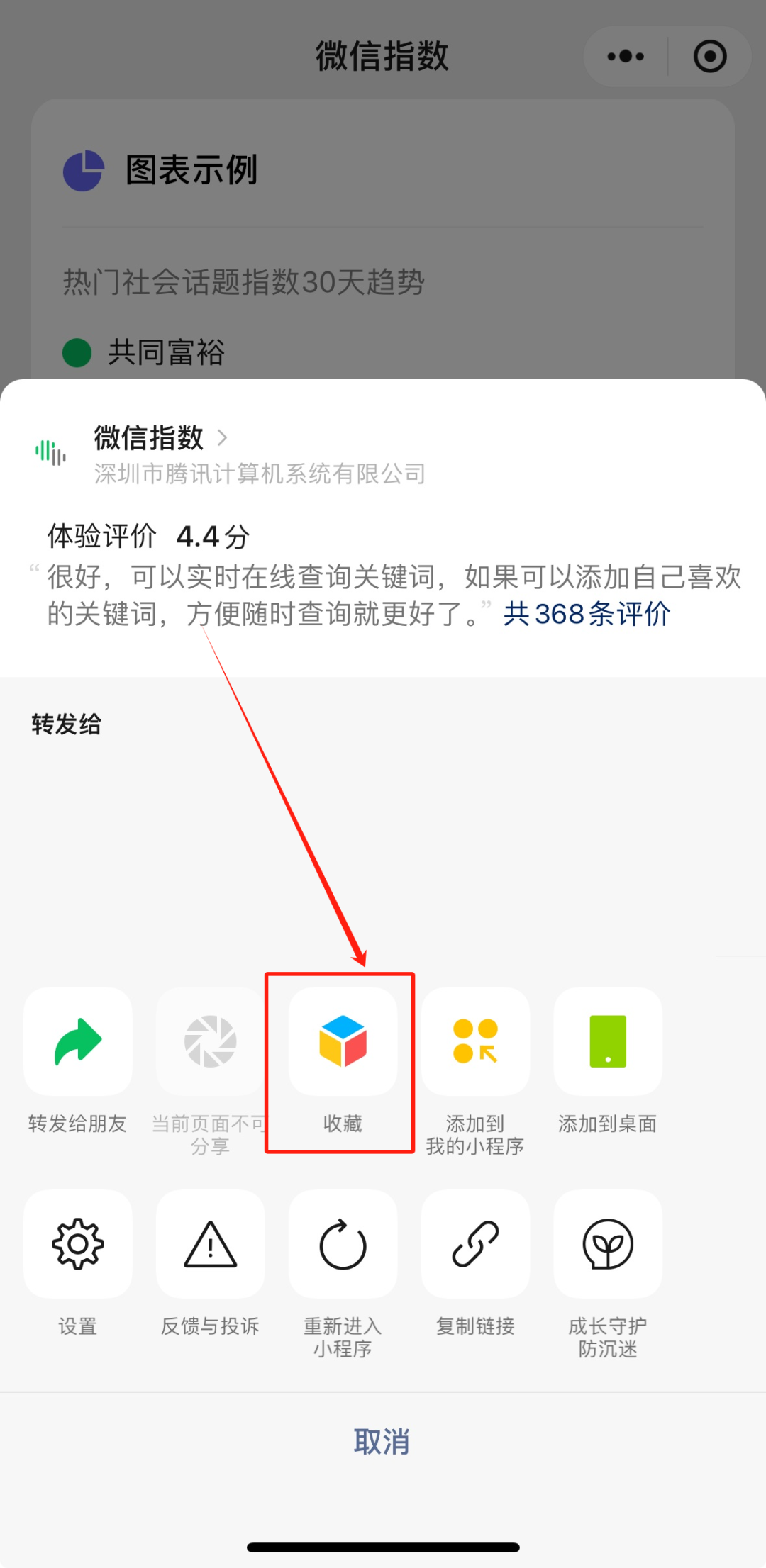The height and width of the screenshot is (1568, 766).
Task: Open mini program 设置
Action: [78, 1244]
